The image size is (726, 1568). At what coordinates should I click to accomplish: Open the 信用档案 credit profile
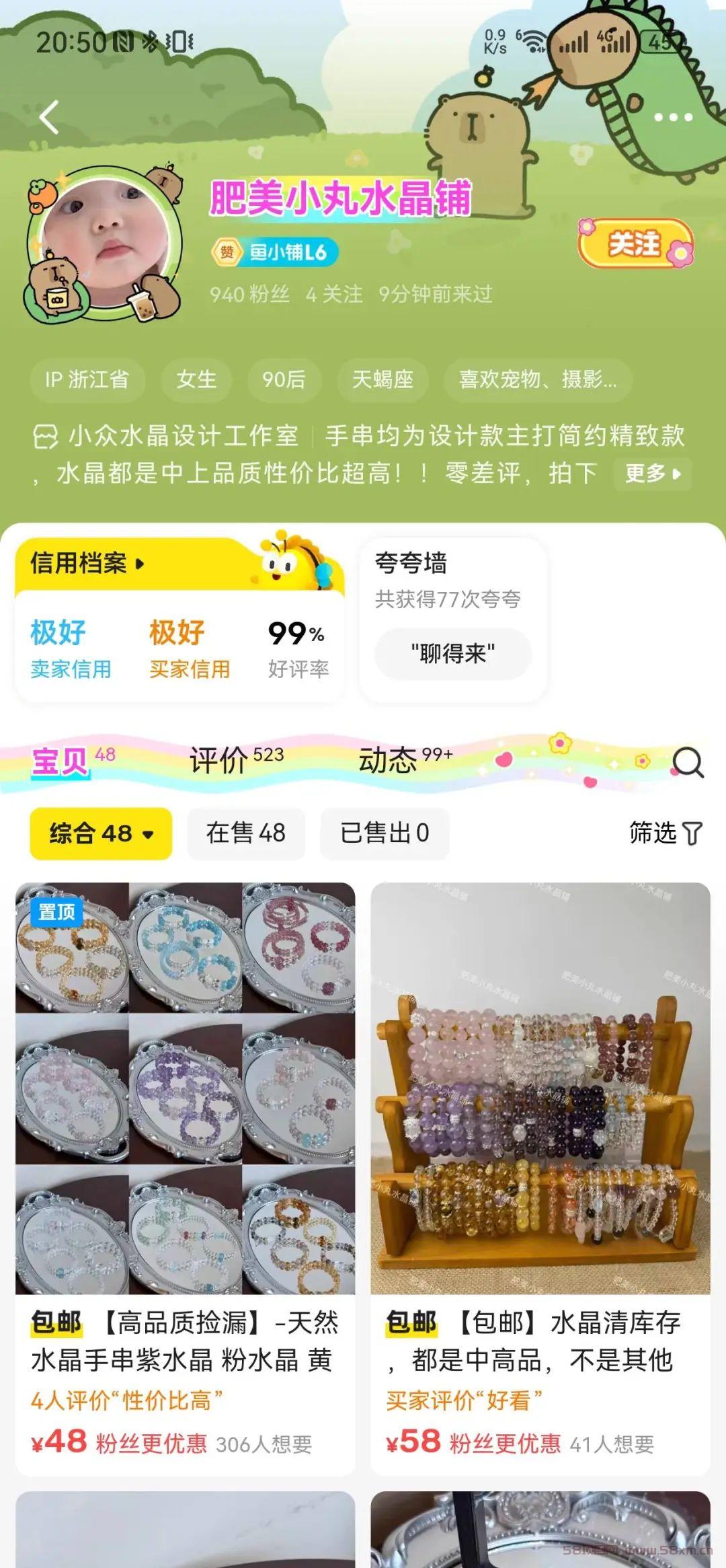[87, 563]
